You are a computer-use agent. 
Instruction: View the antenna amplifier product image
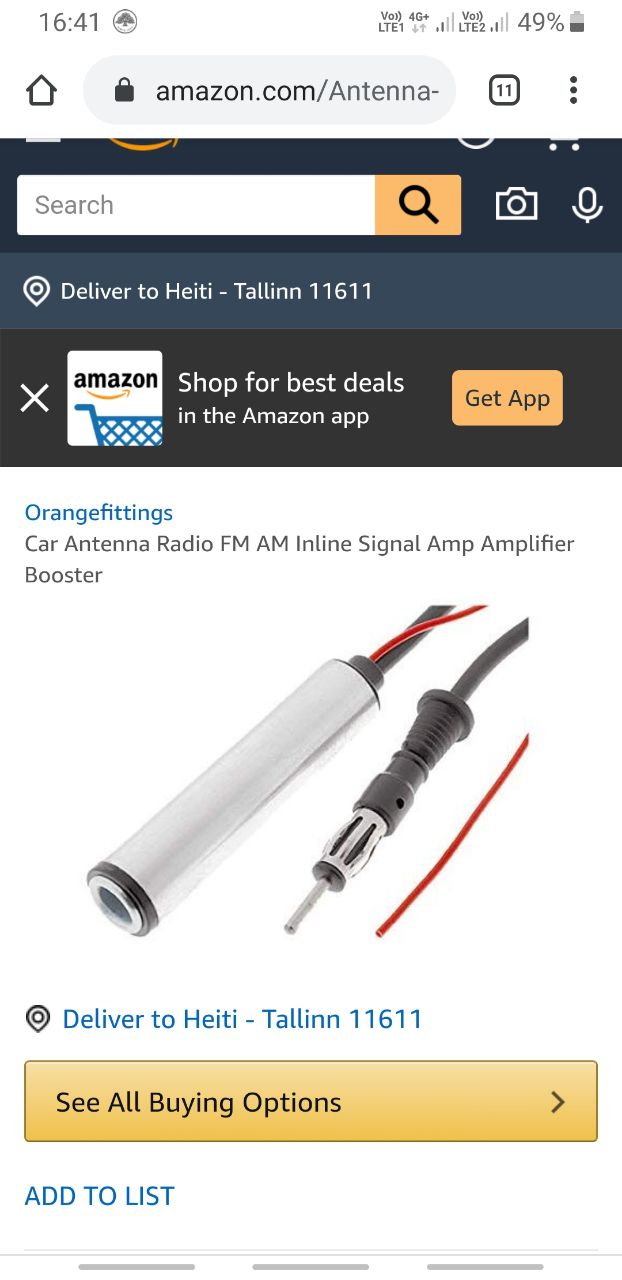tap(310, 772)
